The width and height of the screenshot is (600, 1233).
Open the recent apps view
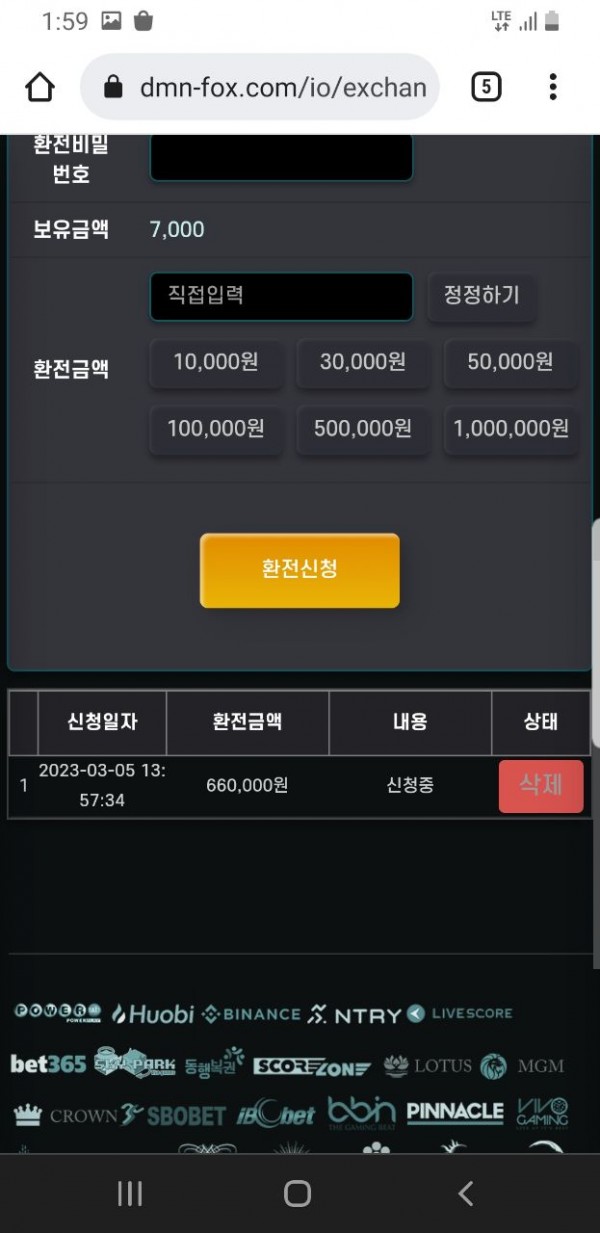[130, 1193]
